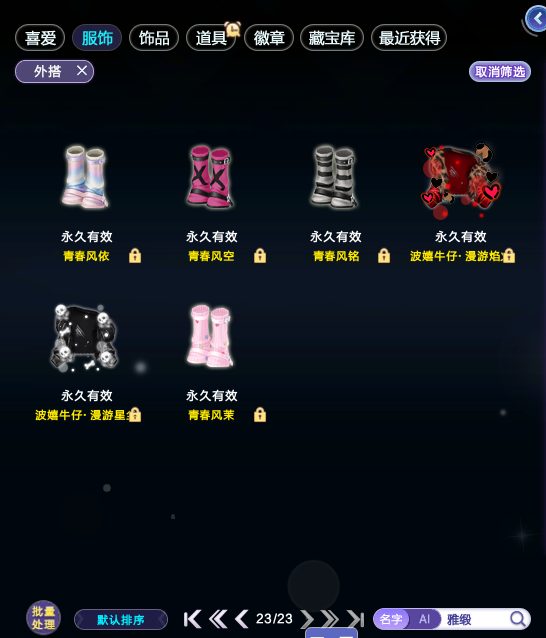Image resolution: width=546 pixels, height=638 pixels.
Task: Change sorting via 默认排序
Action: point(121,620)
